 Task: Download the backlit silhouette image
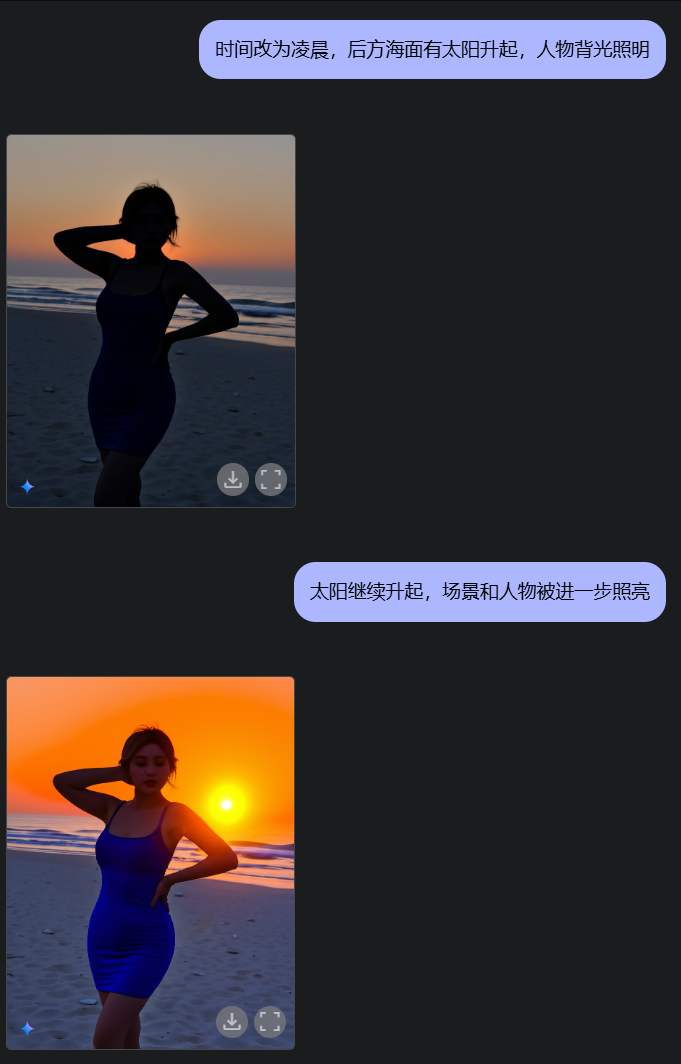click(233, 480)
